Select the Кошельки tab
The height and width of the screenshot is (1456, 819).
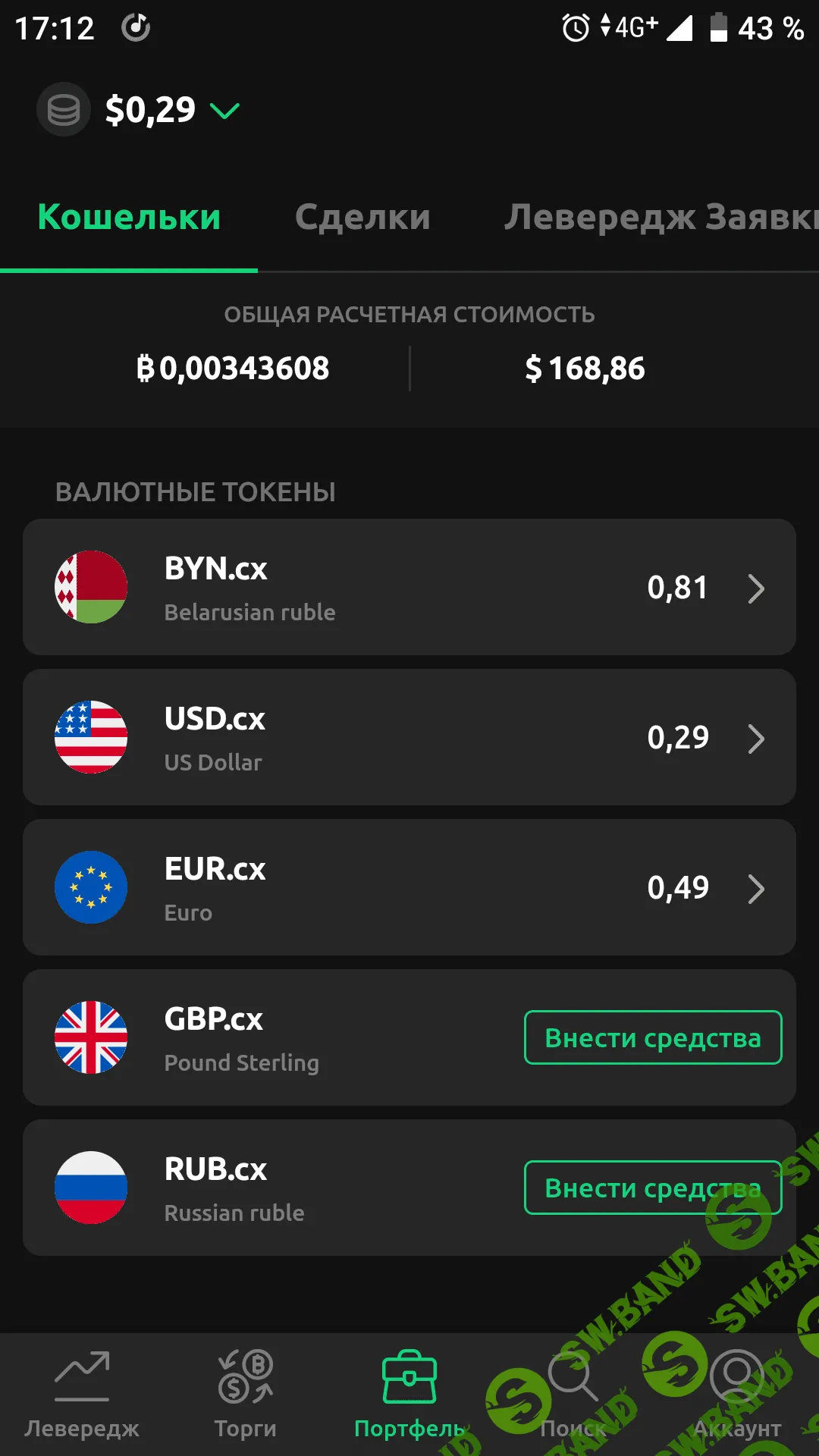(129, 218)
